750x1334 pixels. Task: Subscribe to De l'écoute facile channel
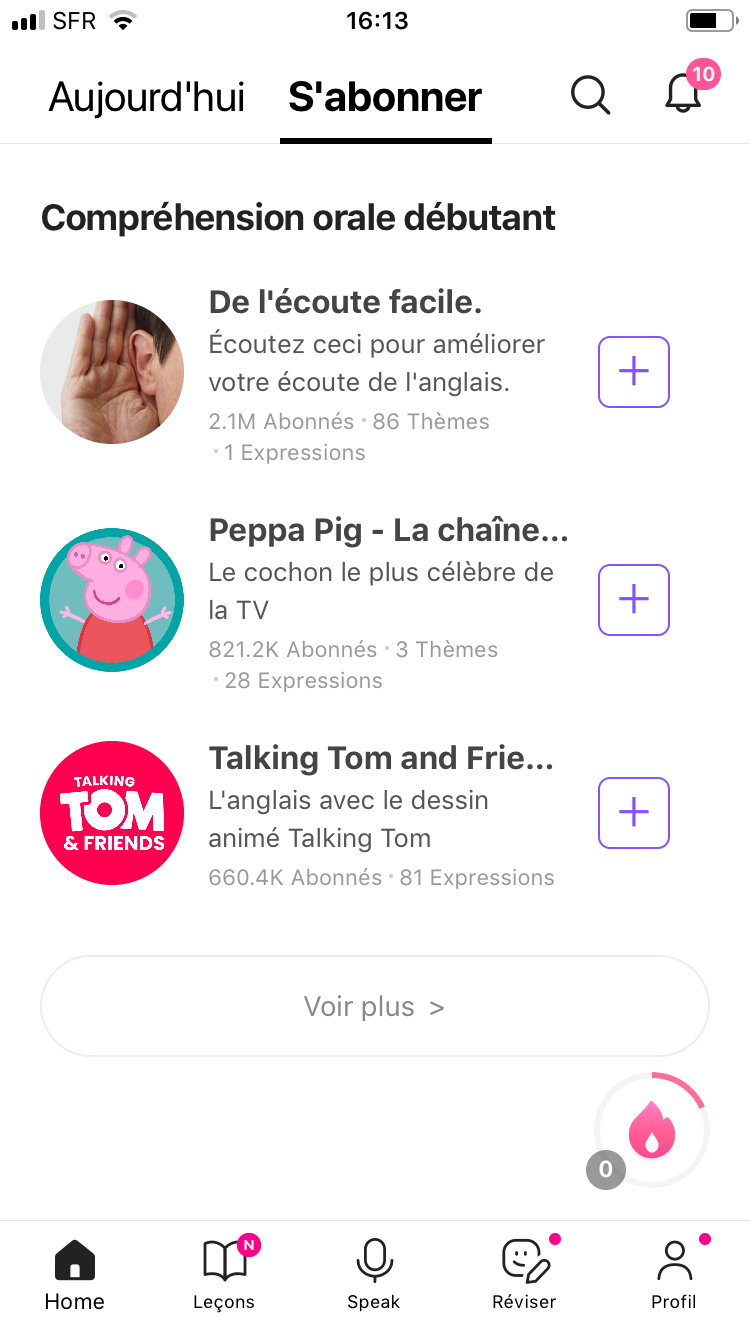point(633,372)
